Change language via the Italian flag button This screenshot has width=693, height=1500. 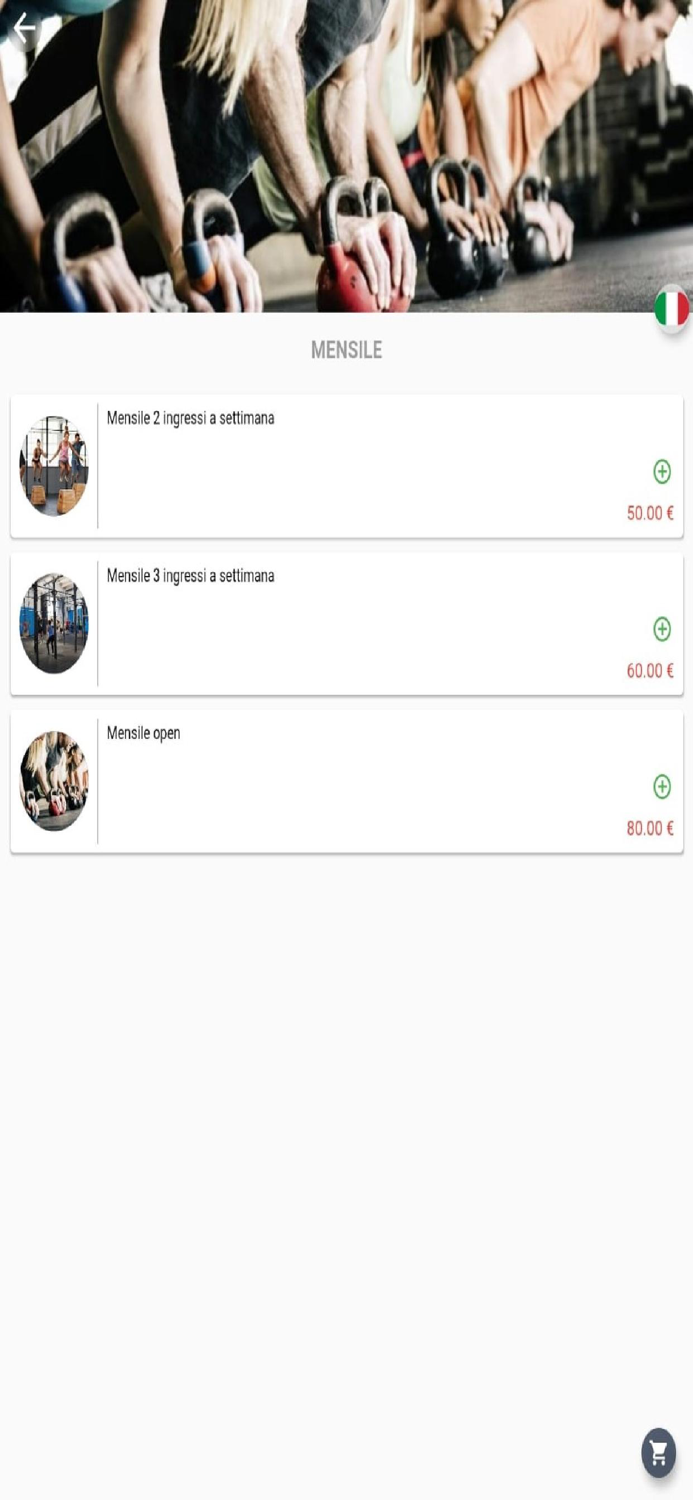[671, 309]
